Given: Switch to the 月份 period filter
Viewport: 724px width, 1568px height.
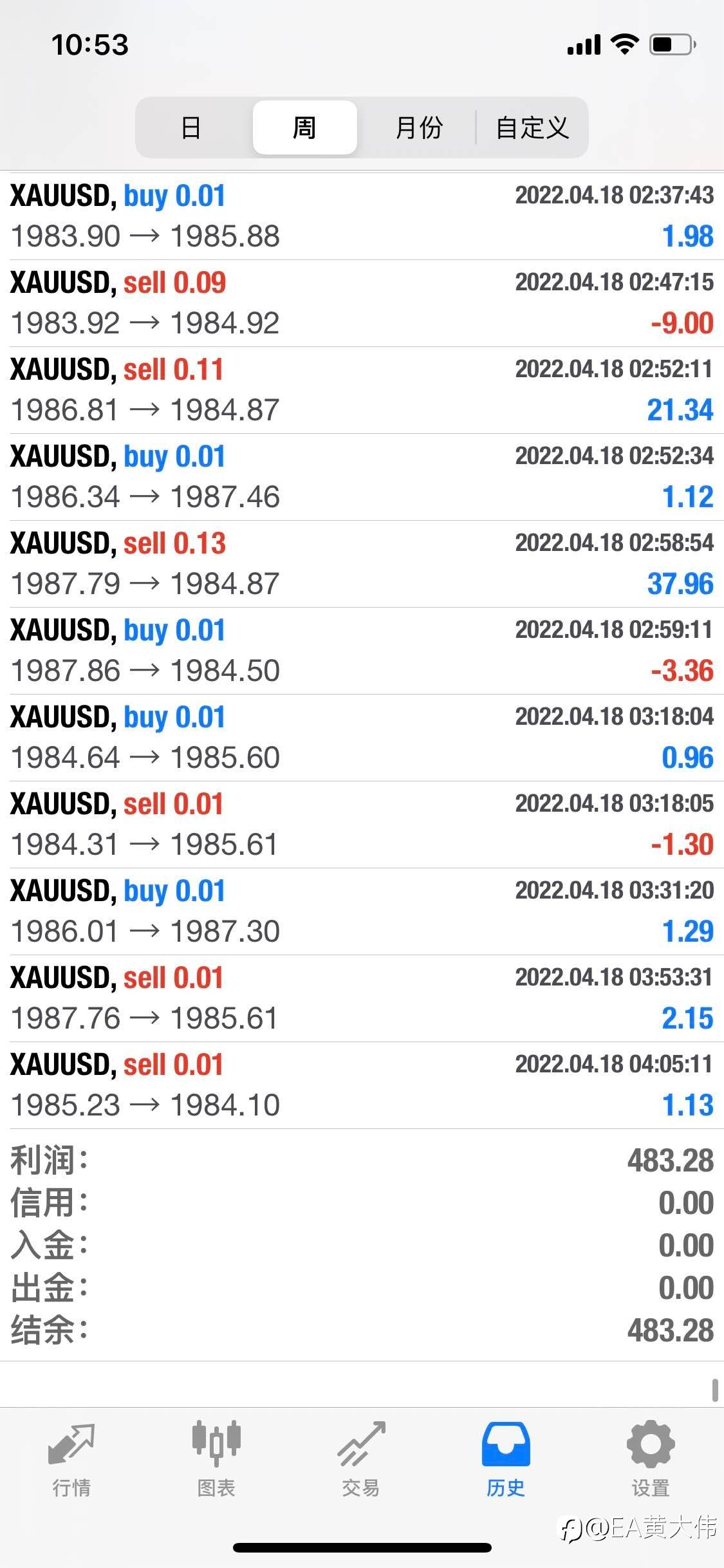Looking at the screenshot, I should pyautogui.click(x=418, y=127).
